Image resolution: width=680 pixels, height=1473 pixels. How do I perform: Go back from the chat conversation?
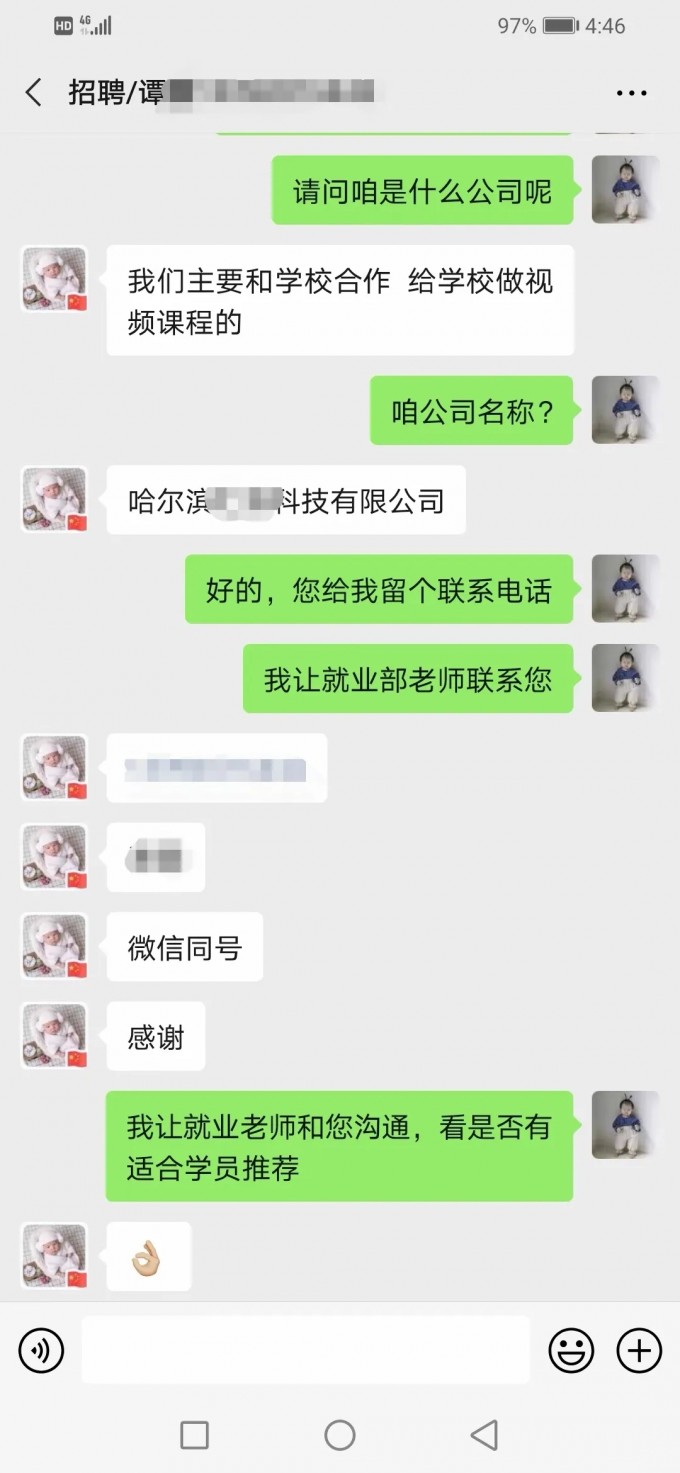tap(34, 93)
